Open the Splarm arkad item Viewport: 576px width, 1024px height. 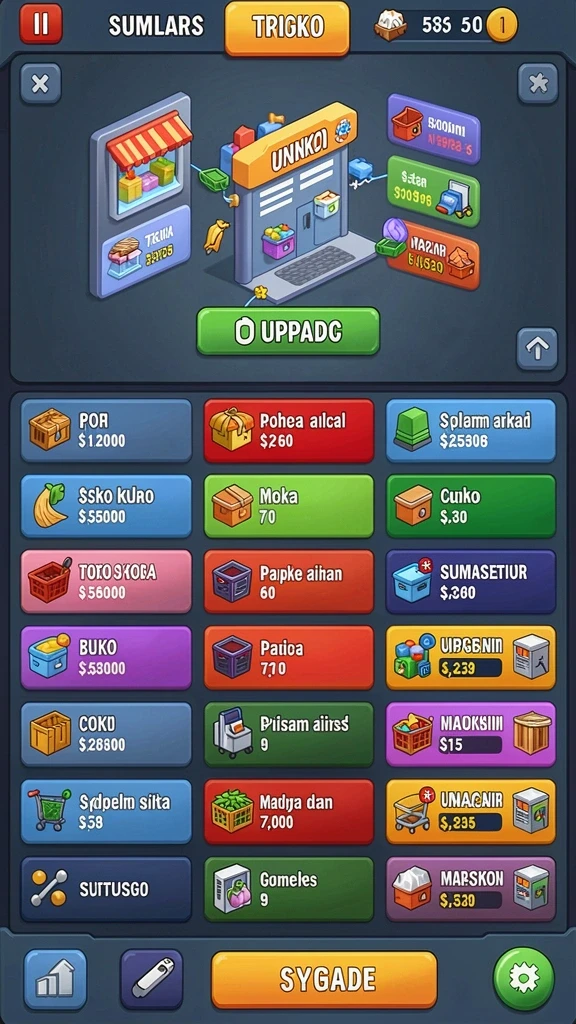471,431
